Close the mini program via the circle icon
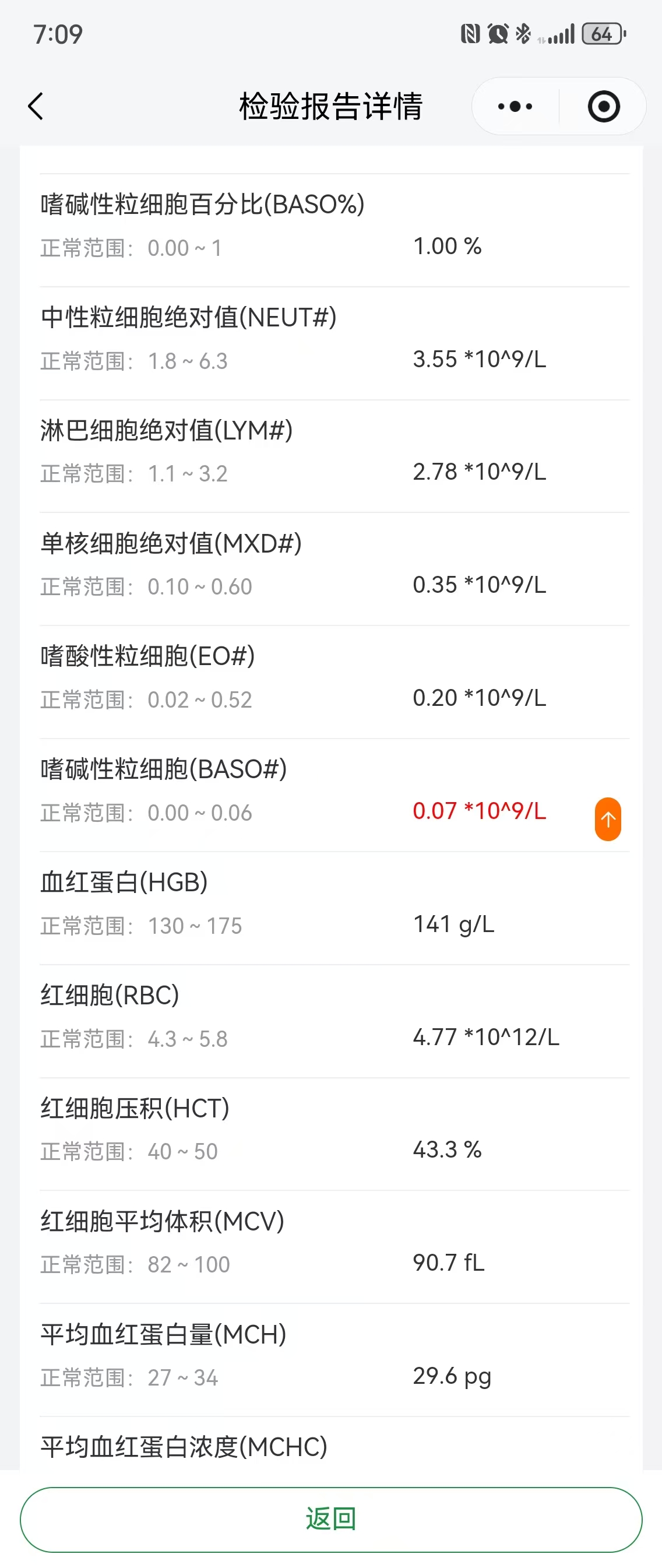This screenshot has width=662, height=1568. [x=604, y=107]
